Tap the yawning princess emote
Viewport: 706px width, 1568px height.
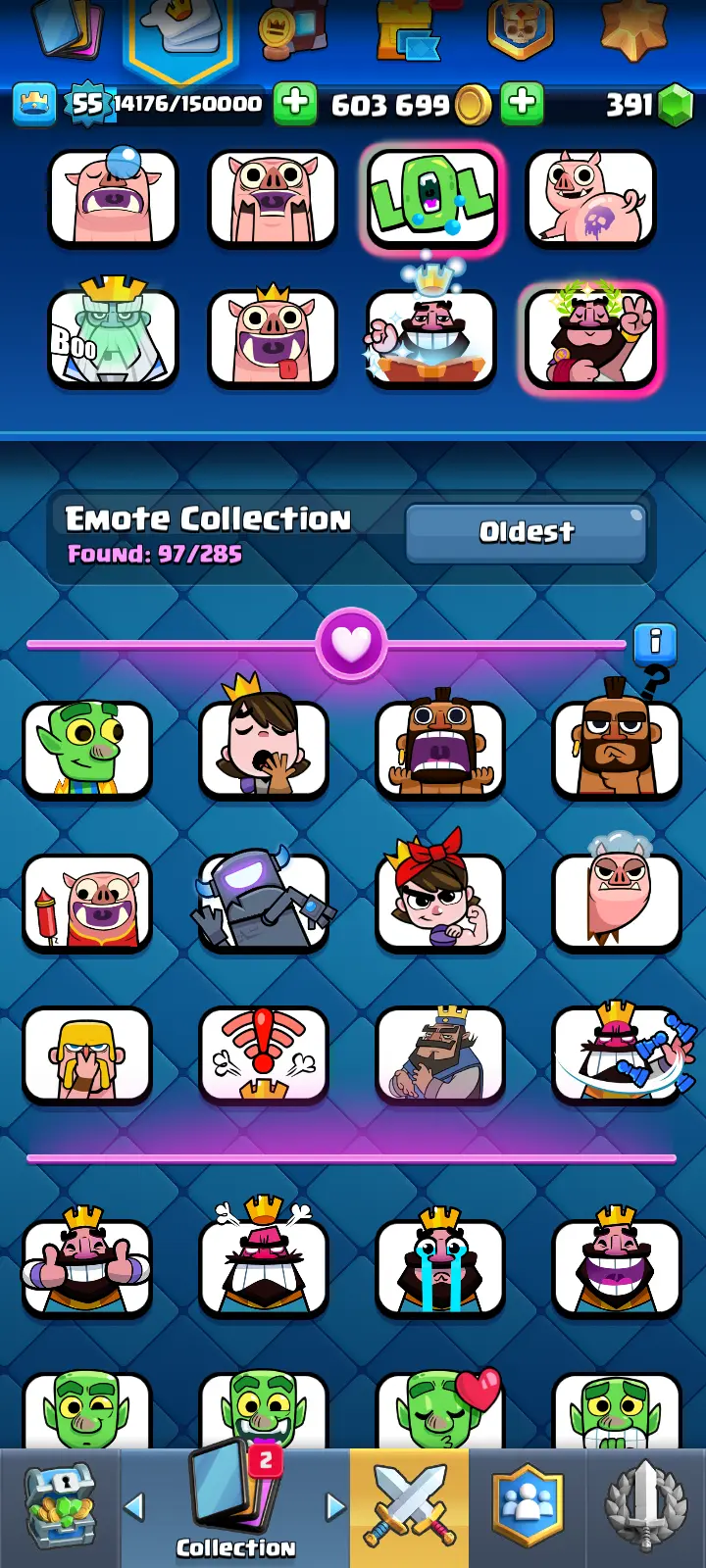point(263,749)
